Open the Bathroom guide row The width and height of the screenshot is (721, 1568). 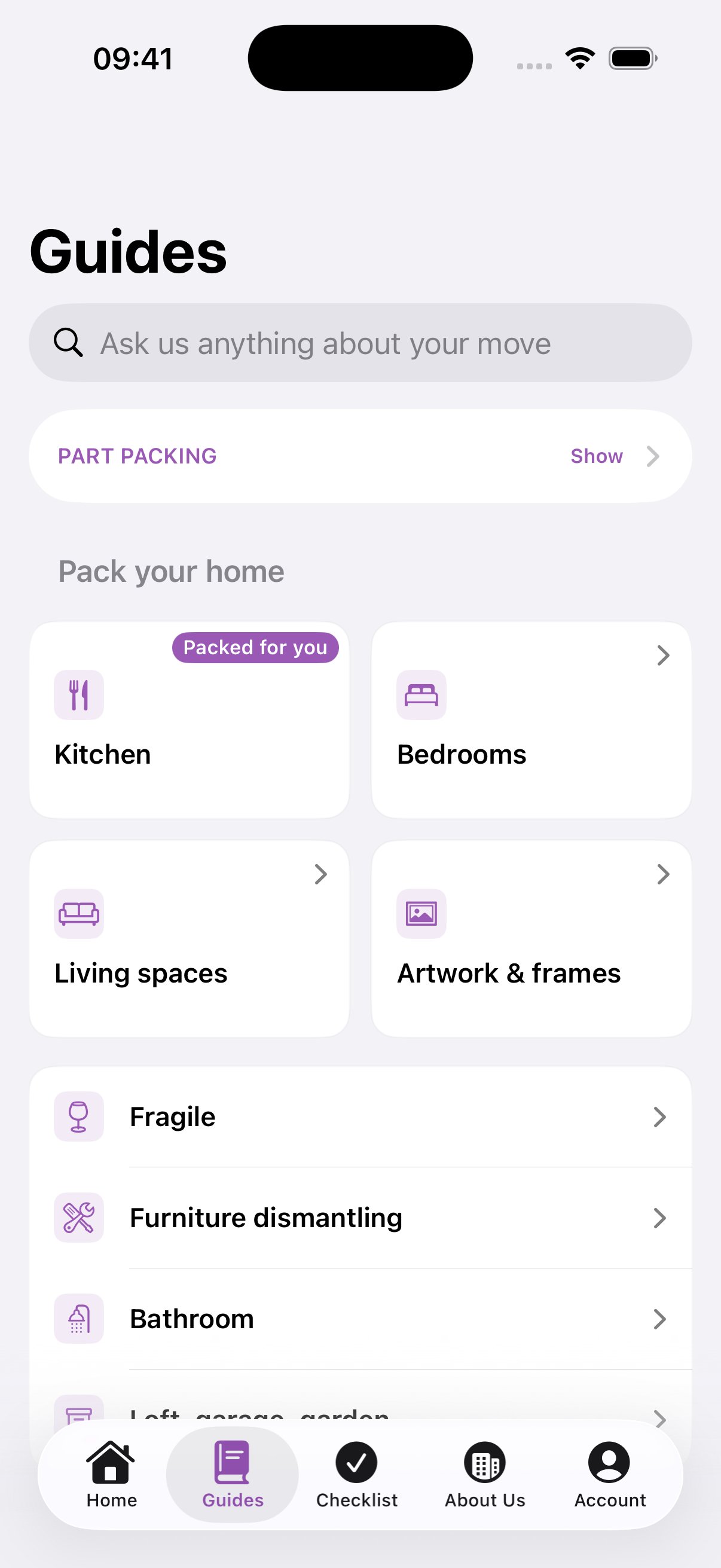pyautogui.click(x=361, y=1319)
